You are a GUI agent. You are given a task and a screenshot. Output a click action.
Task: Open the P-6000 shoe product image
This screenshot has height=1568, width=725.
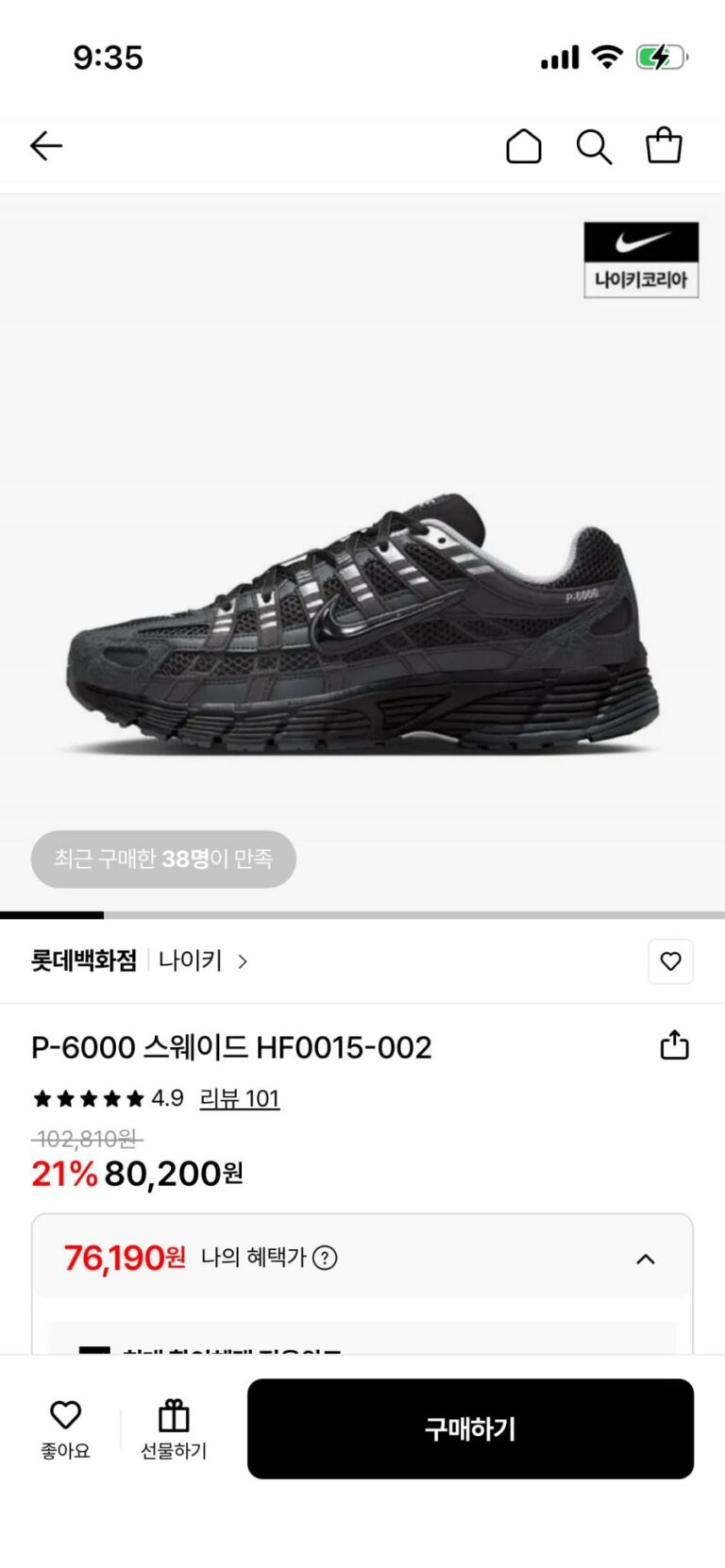(x=362, y=623)
